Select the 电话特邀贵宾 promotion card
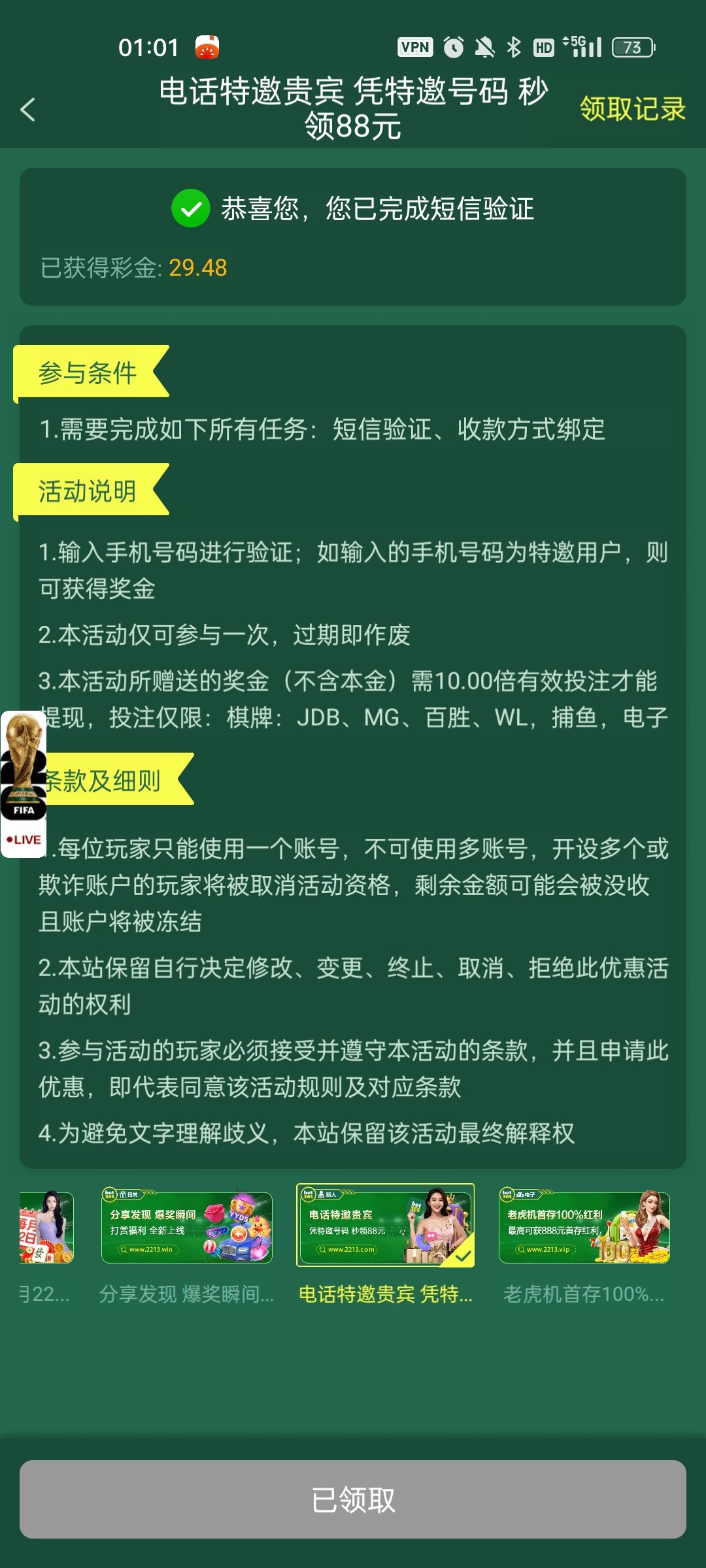This screenshot has height=1568, width=706. tap(385, 1226)
